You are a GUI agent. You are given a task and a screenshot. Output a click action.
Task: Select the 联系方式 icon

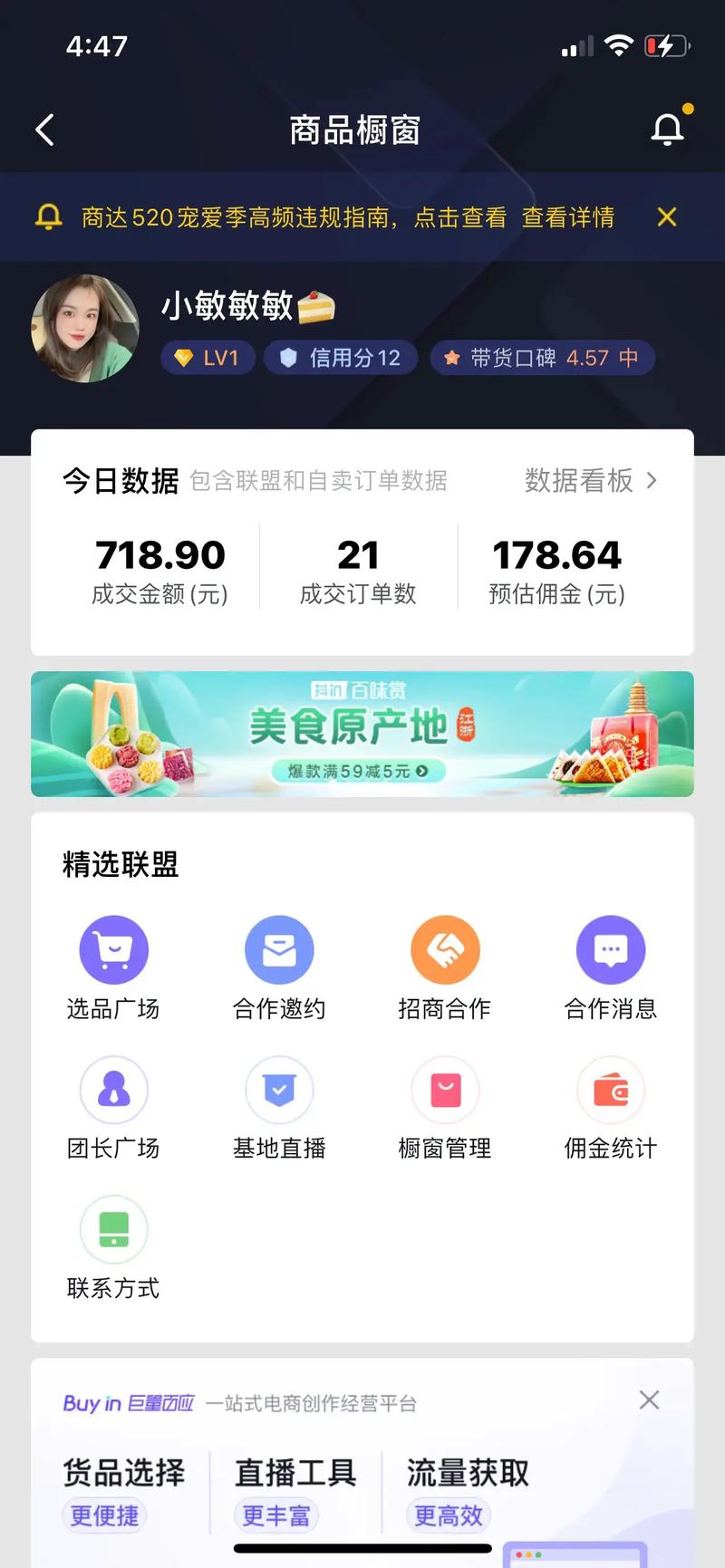112,1230
